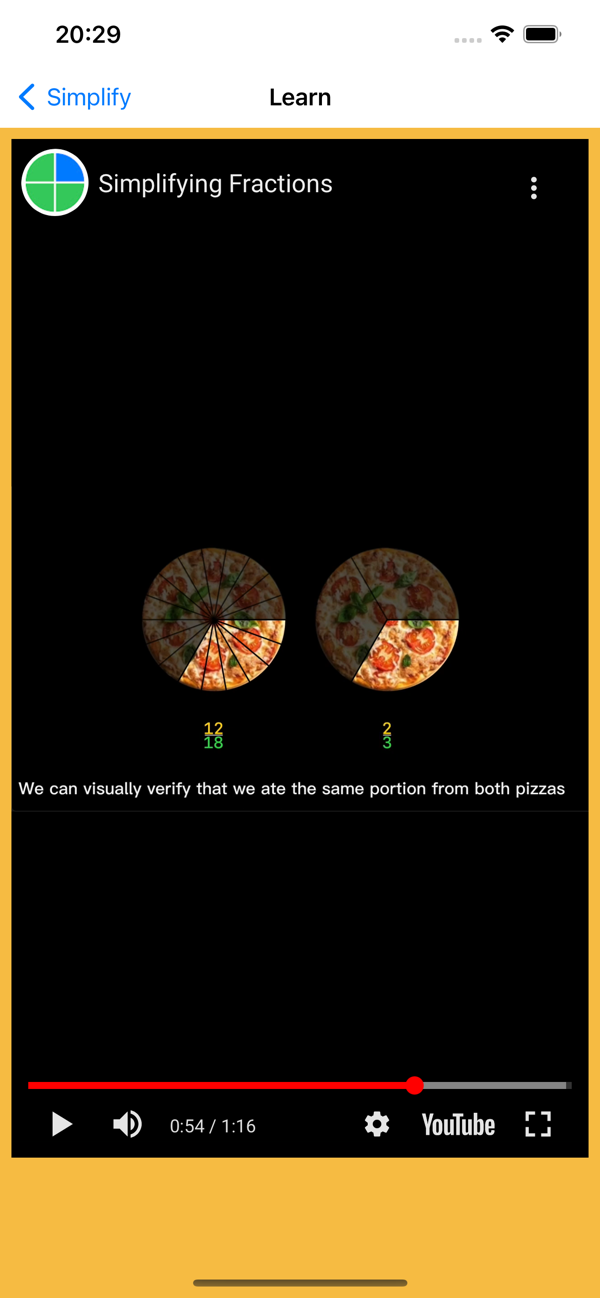Open the Simplifying Fractions video title link
Screen dimensions: 600x1298
(215, 184)
